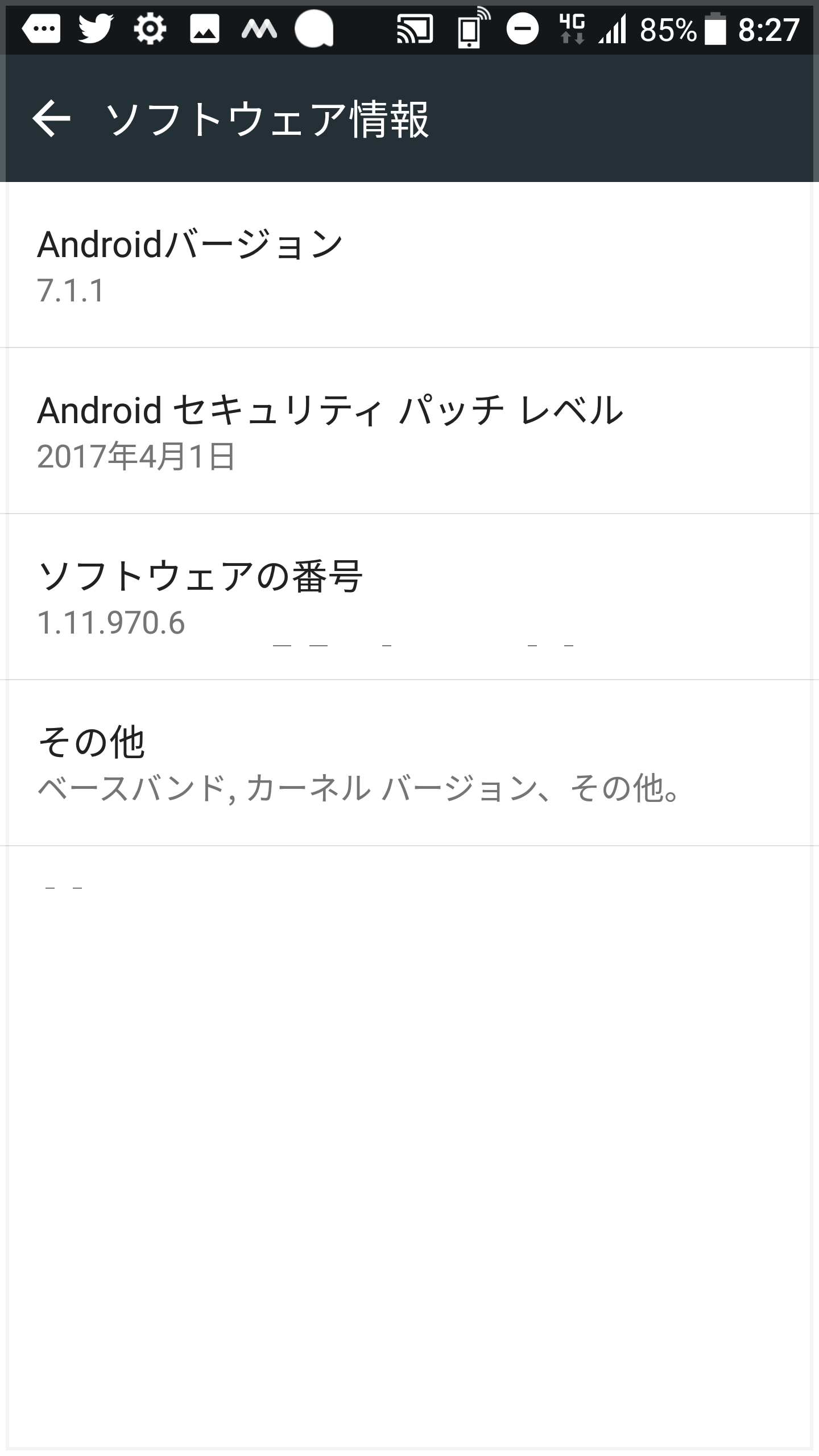Go back from ソフトウェア情報 screen
This screenshot has height=1456, width=819.
click(51, 119)
